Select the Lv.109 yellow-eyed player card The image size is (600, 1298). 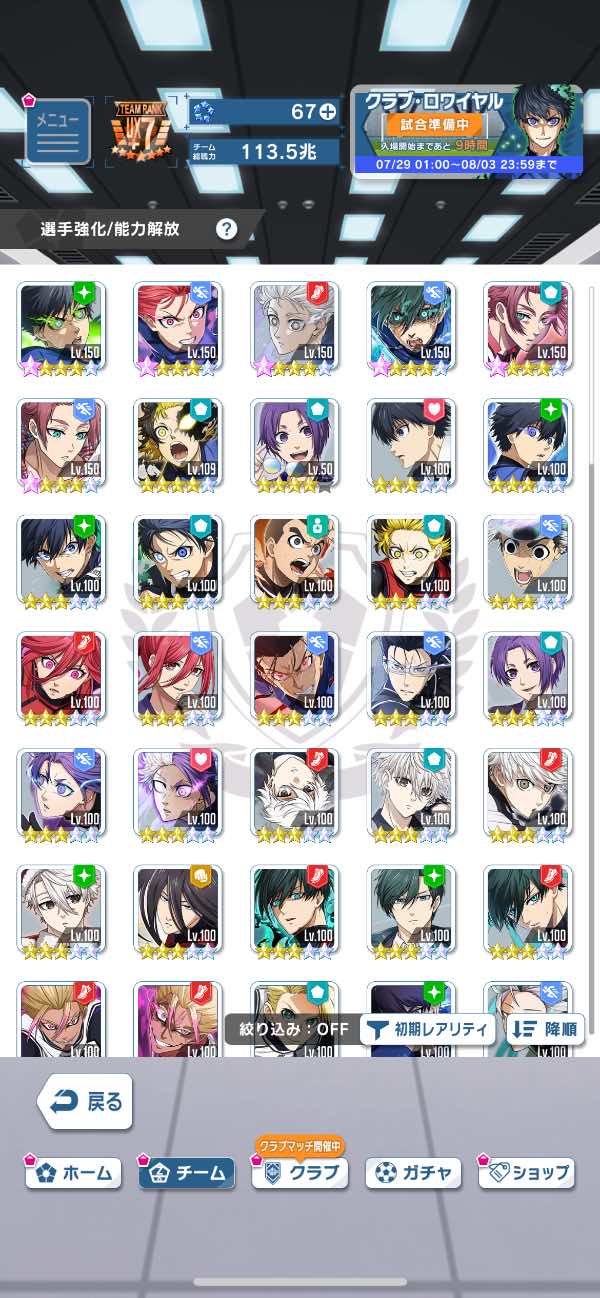177,443
